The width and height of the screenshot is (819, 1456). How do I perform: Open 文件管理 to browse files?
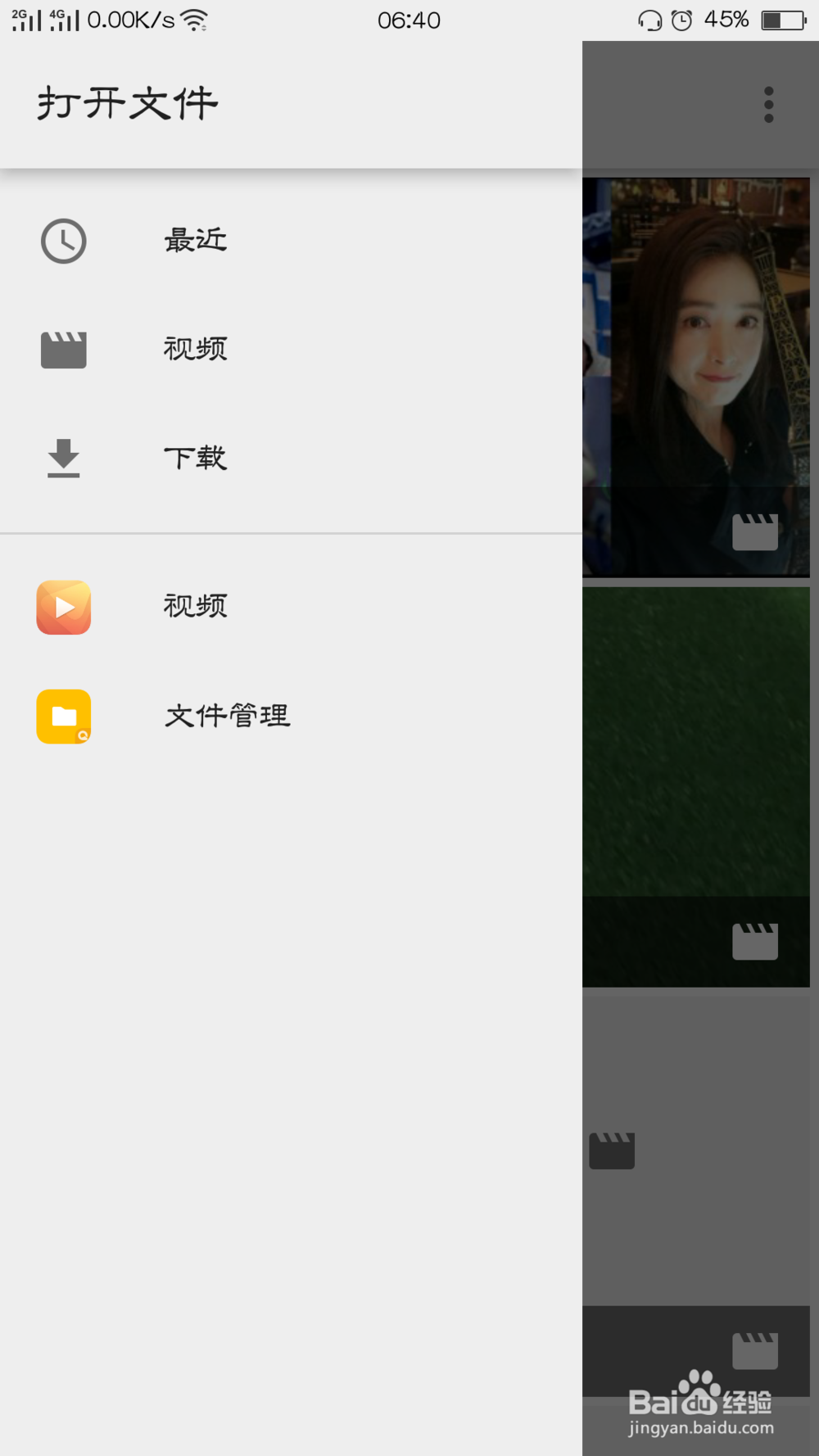tap(227, 717)
